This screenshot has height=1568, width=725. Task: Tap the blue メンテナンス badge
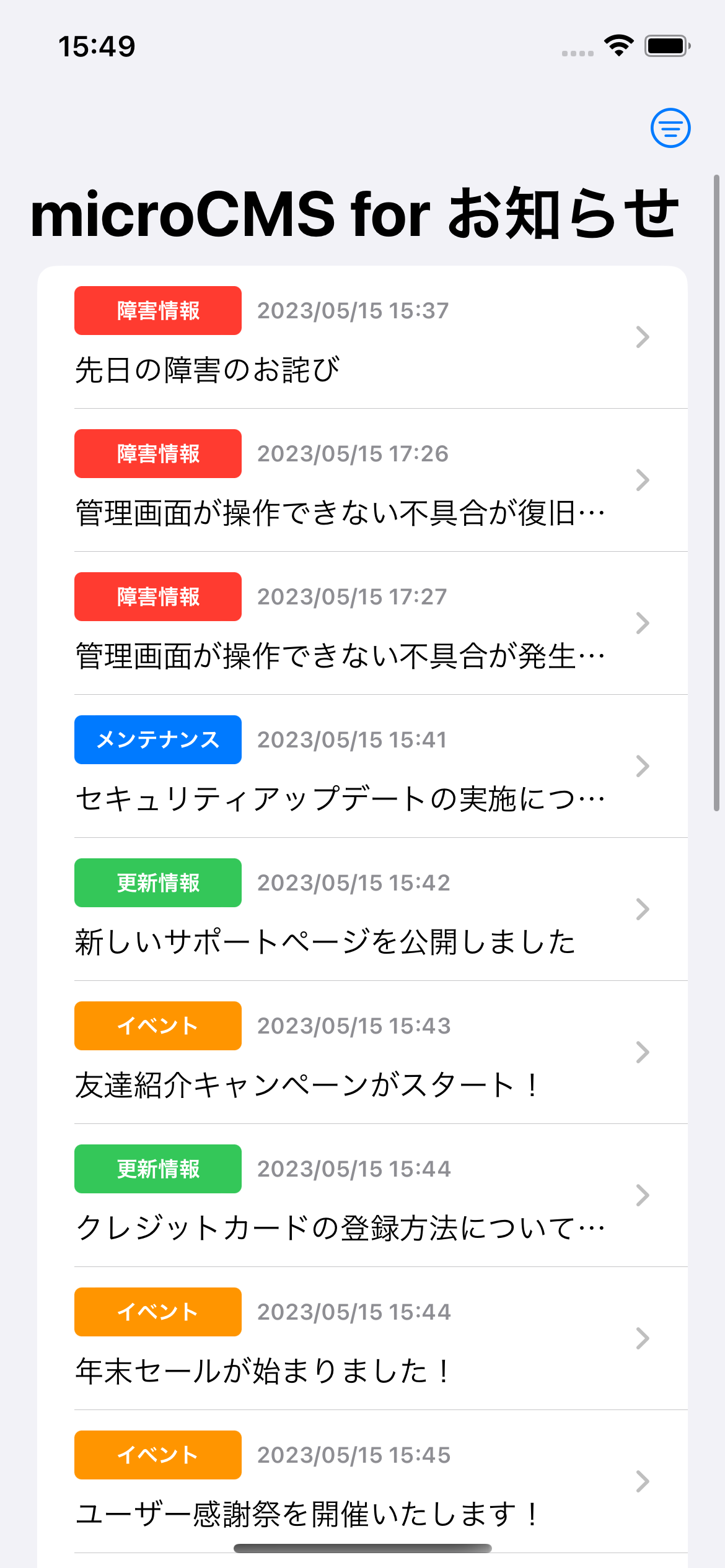tap(157, 739)
